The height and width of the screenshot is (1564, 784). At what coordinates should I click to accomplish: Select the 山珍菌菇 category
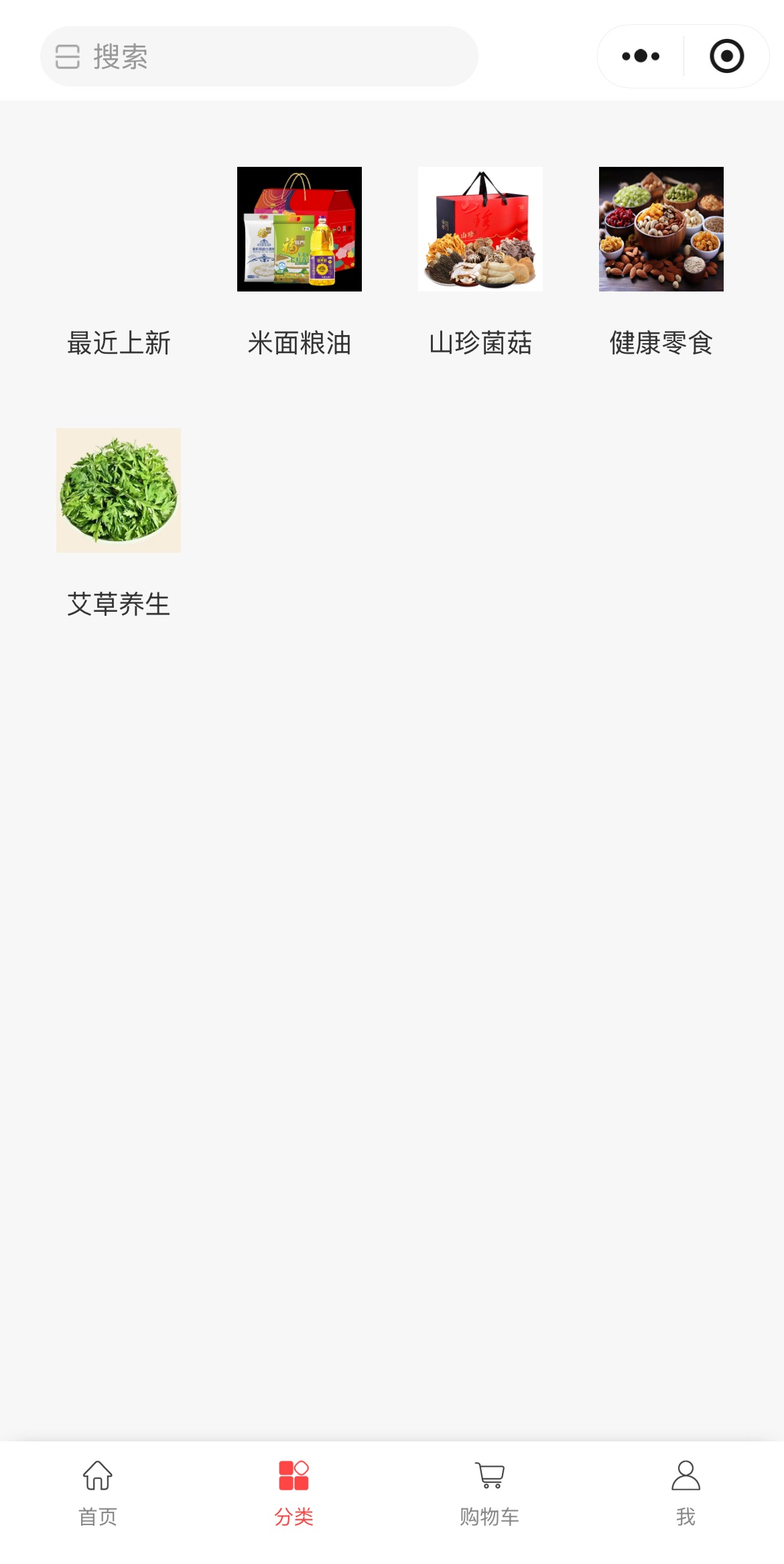coord(480,263)
